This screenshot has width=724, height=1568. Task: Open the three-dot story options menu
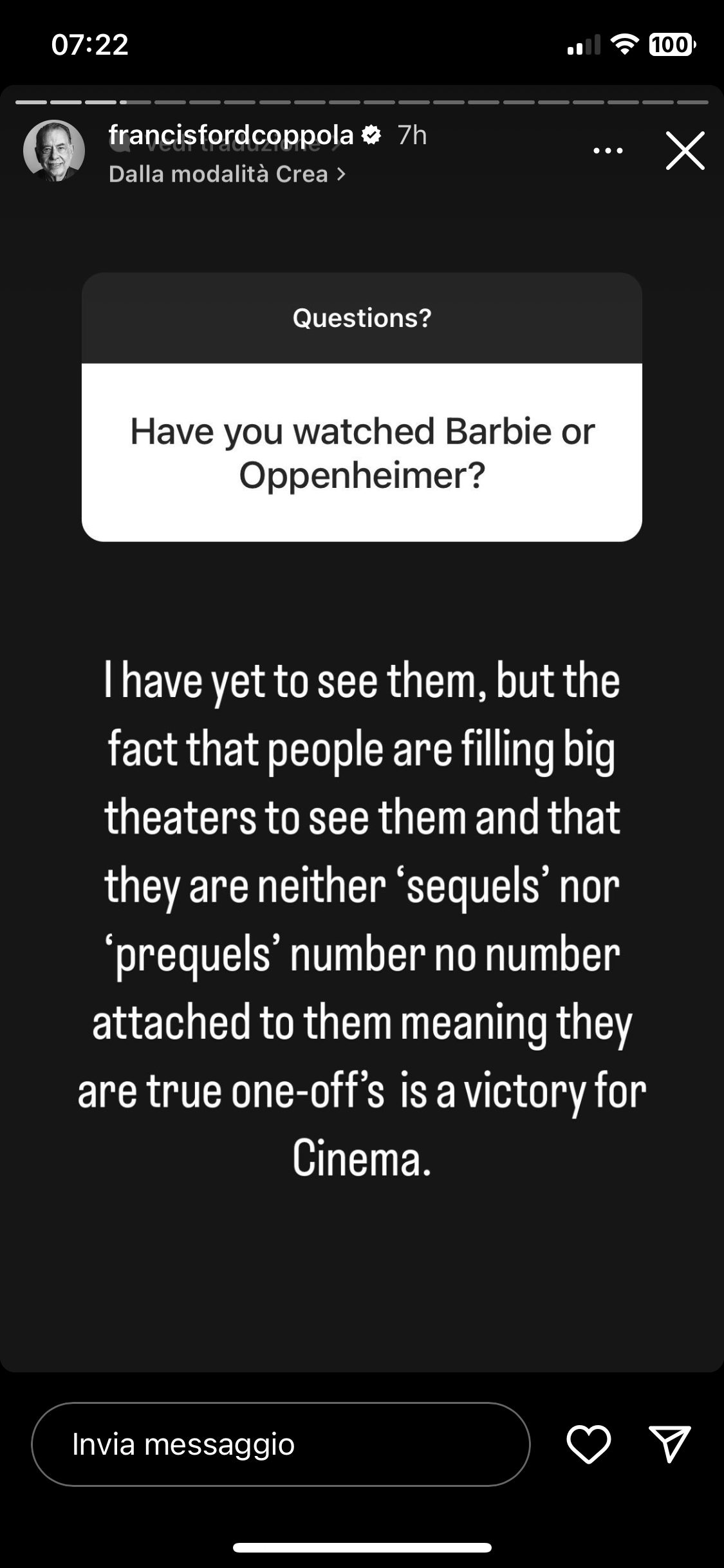click(608, 151)
